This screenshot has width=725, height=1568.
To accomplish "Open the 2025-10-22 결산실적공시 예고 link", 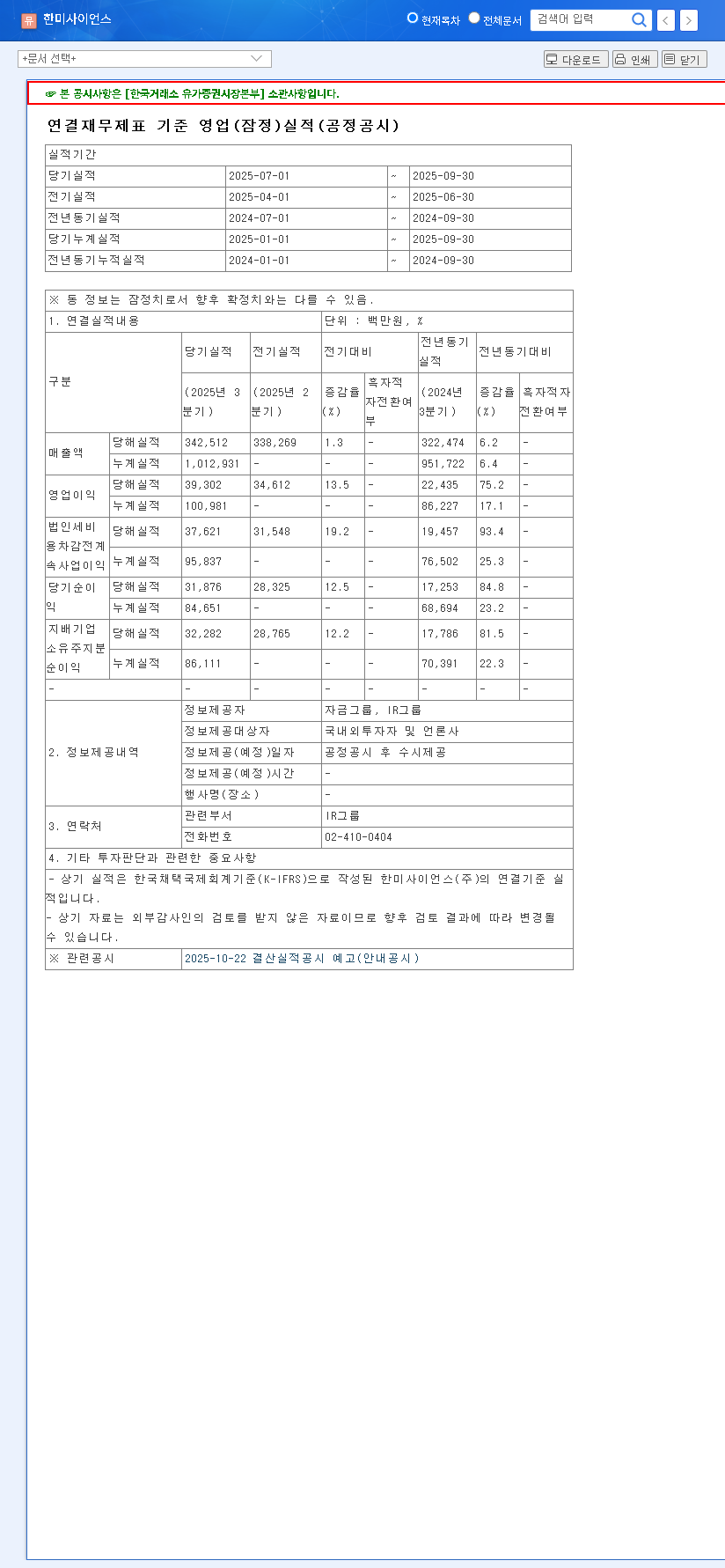I will (x=301, y=958).
